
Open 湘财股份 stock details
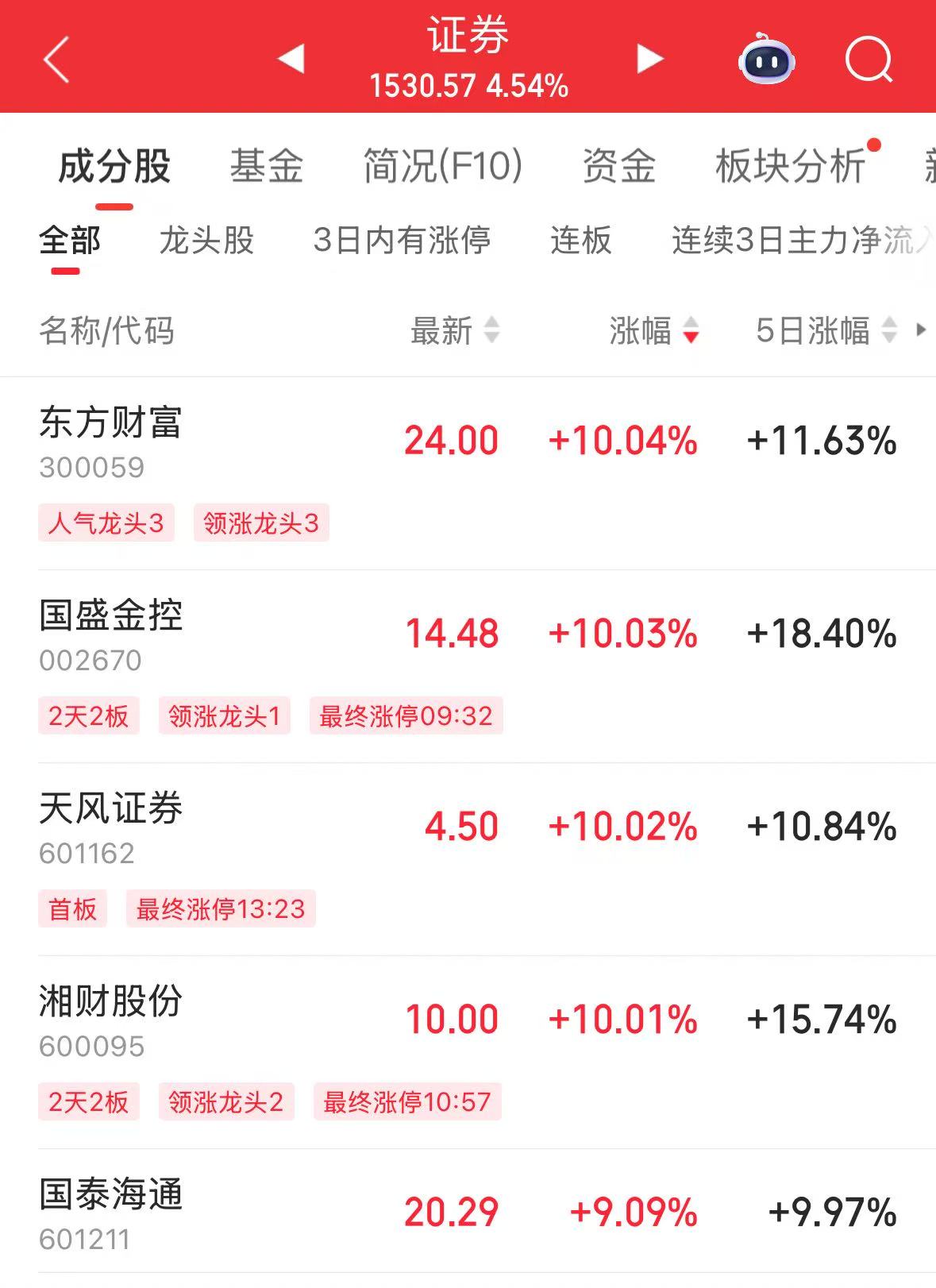[468, 1052]
